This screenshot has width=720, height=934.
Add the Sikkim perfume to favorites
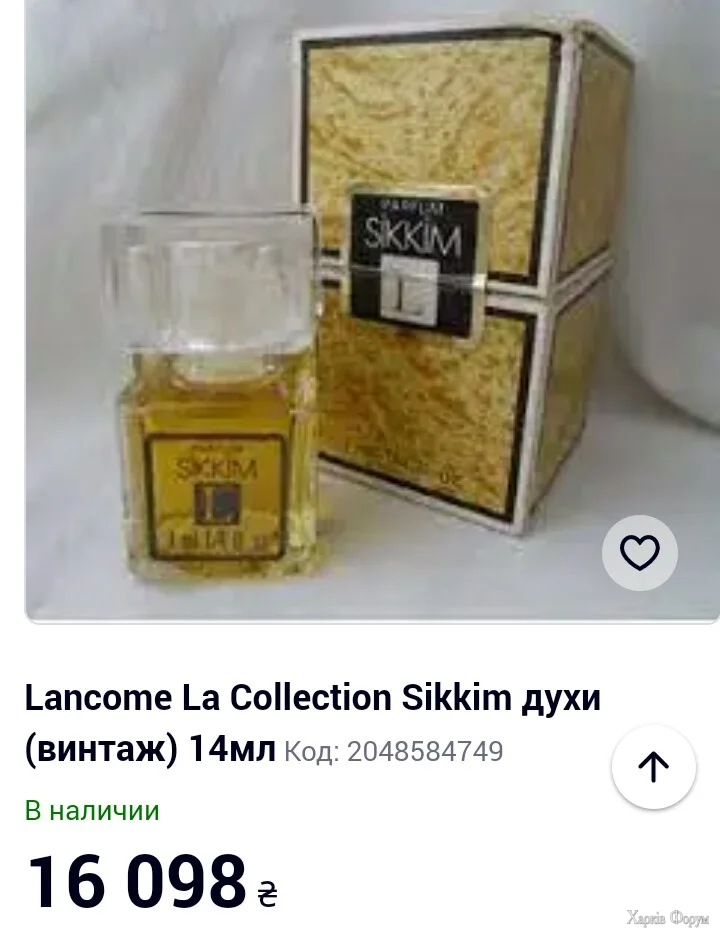(640, 553)
